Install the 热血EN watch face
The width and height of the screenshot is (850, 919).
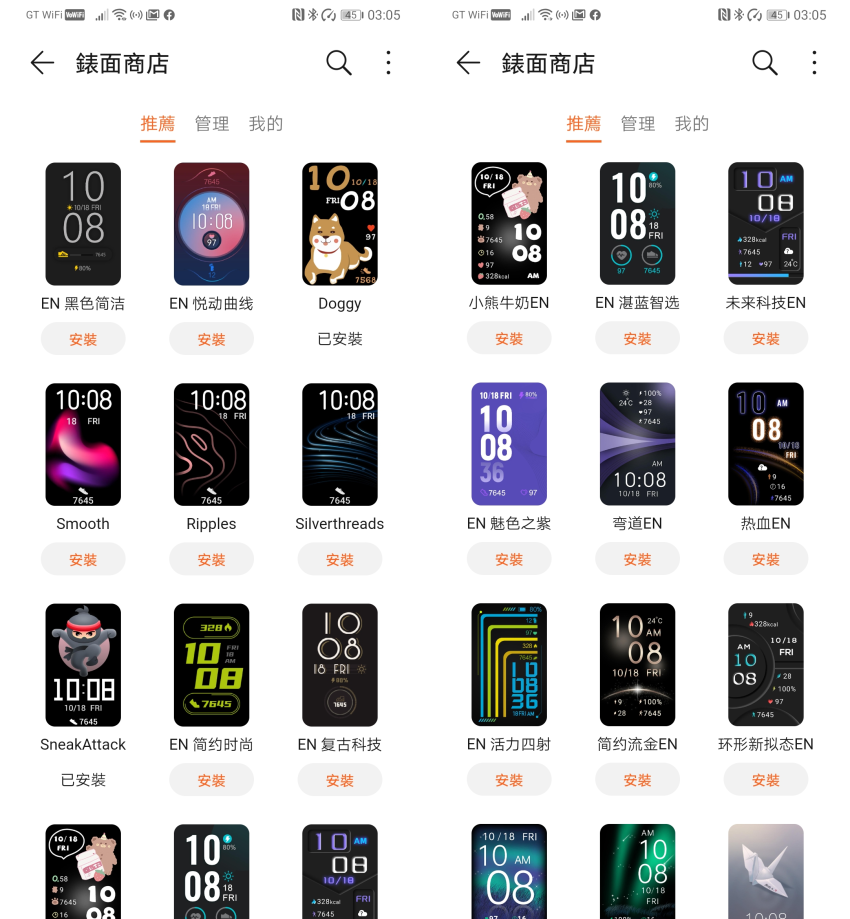tap(766, 559)
